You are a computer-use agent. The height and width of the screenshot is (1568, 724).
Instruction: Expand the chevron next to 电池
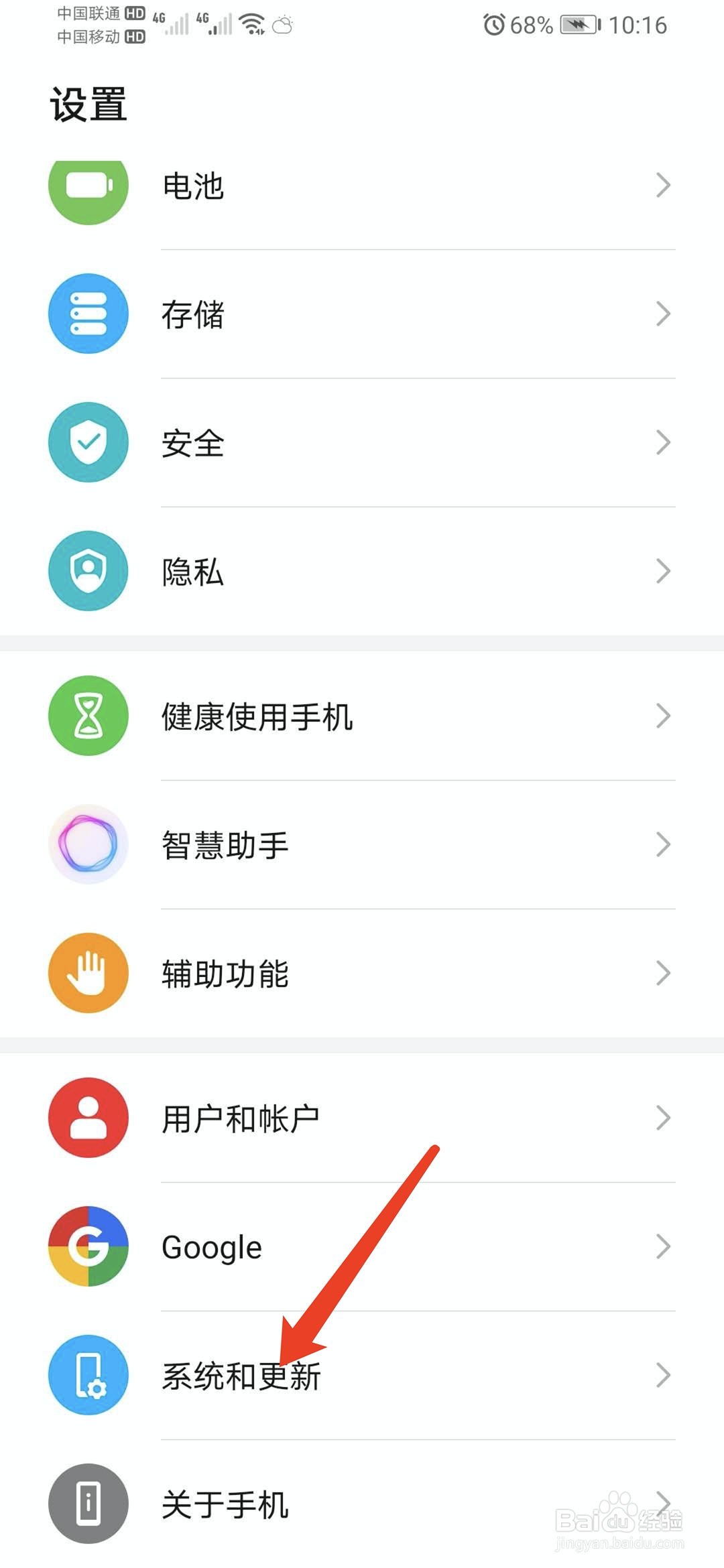663,186
